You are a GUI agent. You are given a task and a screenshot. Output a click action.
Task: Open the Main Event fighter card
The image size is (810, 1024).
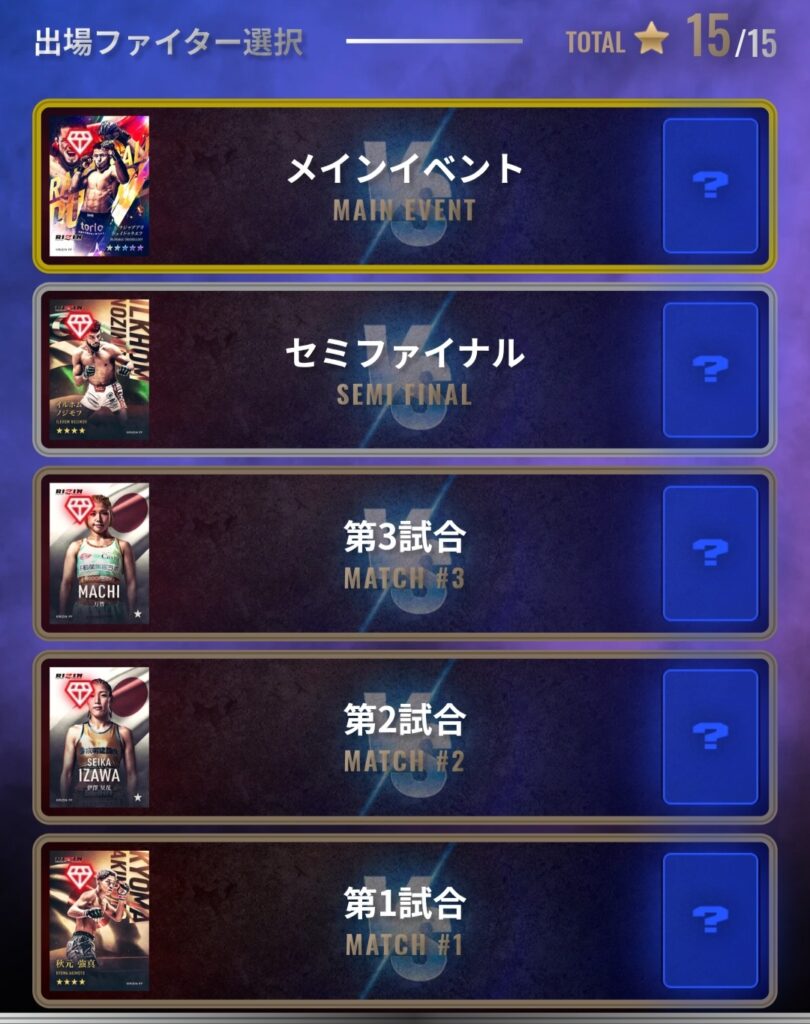click(99, 185)
